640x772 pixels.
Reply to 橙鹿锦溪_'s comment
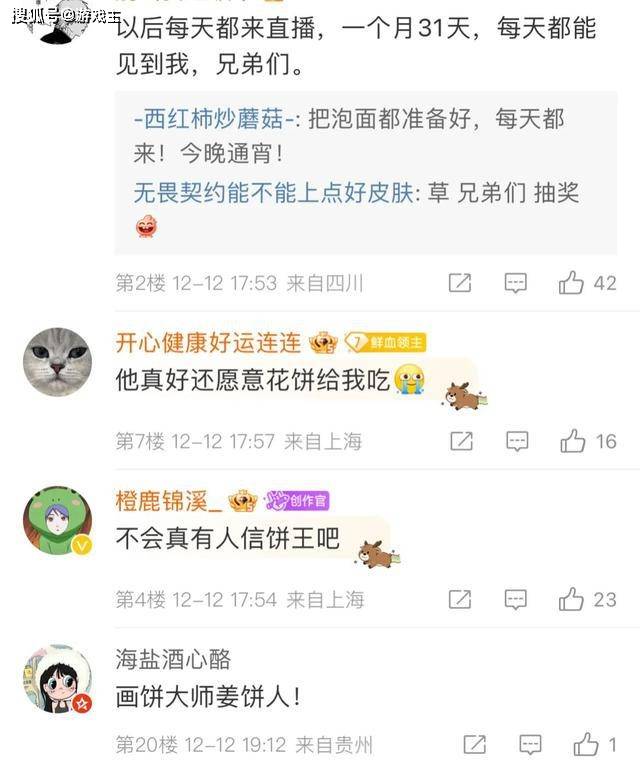[516, 599]
